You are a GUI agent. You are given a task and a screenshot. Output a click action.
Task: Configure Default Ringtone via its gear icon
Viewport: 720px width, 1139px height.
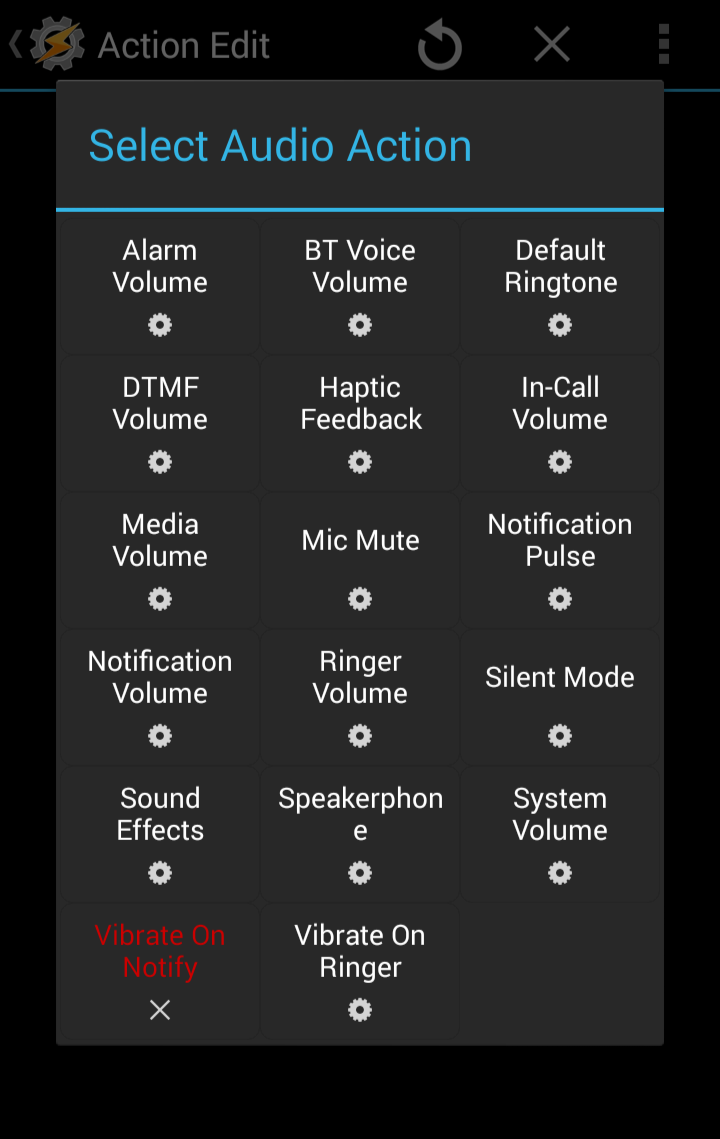tap(559, 324)
